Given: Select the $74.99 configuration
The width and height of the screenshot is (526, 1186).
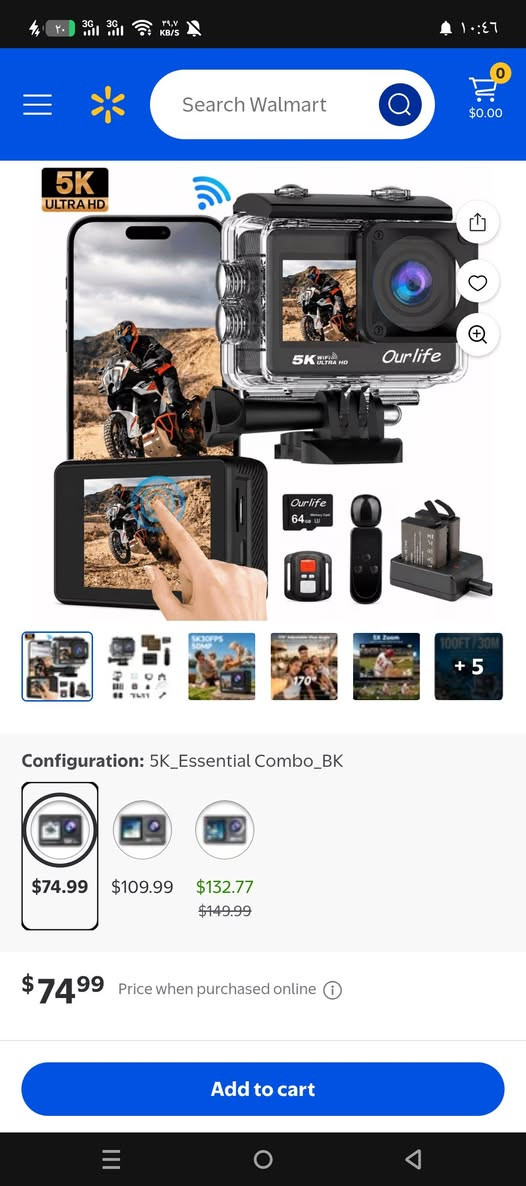Looking at the screenshot, I should coord(60,855).
